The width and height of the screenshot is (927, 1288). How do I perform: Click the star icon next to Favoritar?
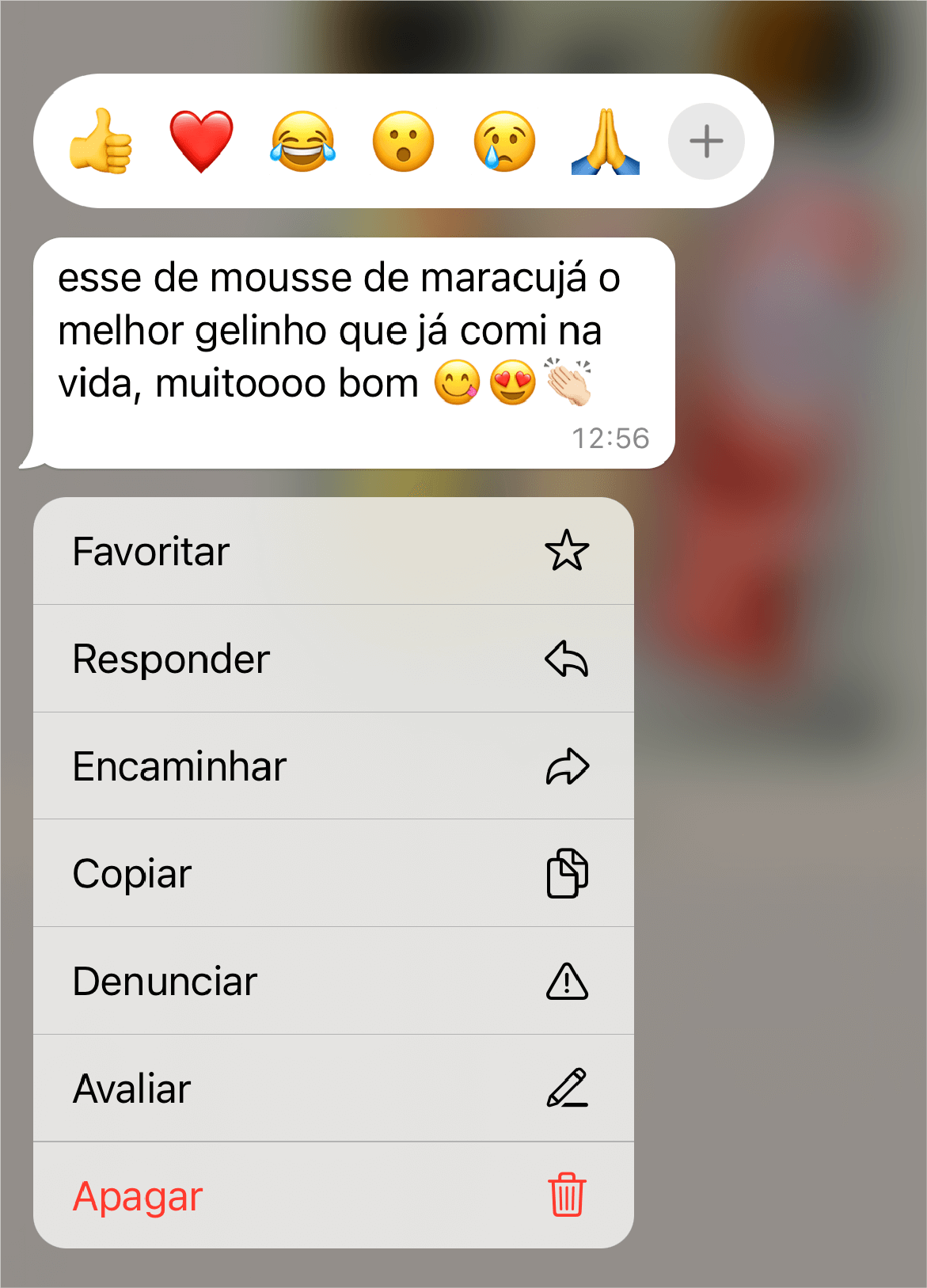click(568, 551)
